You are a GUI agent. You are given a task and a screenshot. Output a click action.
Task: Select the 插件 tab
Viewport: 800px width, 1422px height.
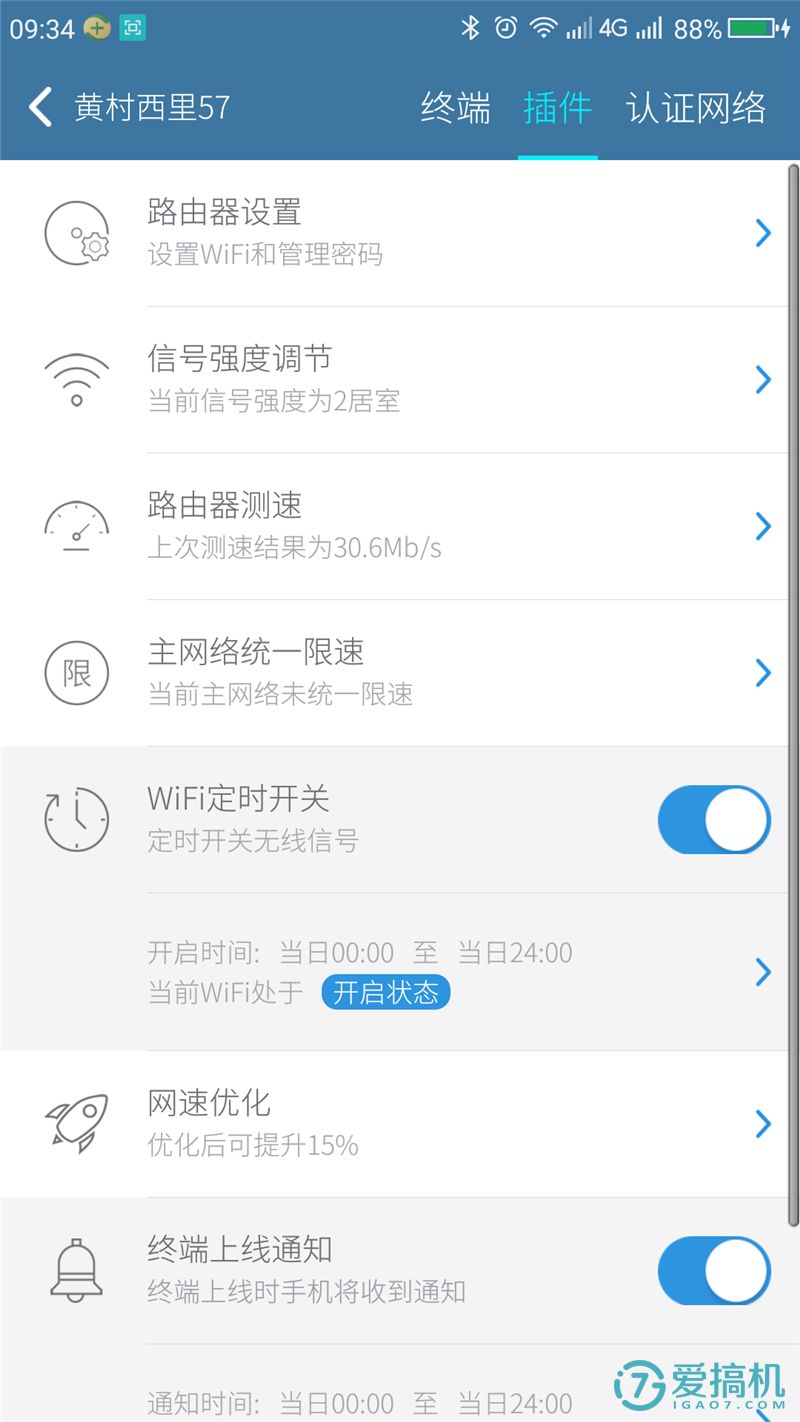tap(557, 107)
